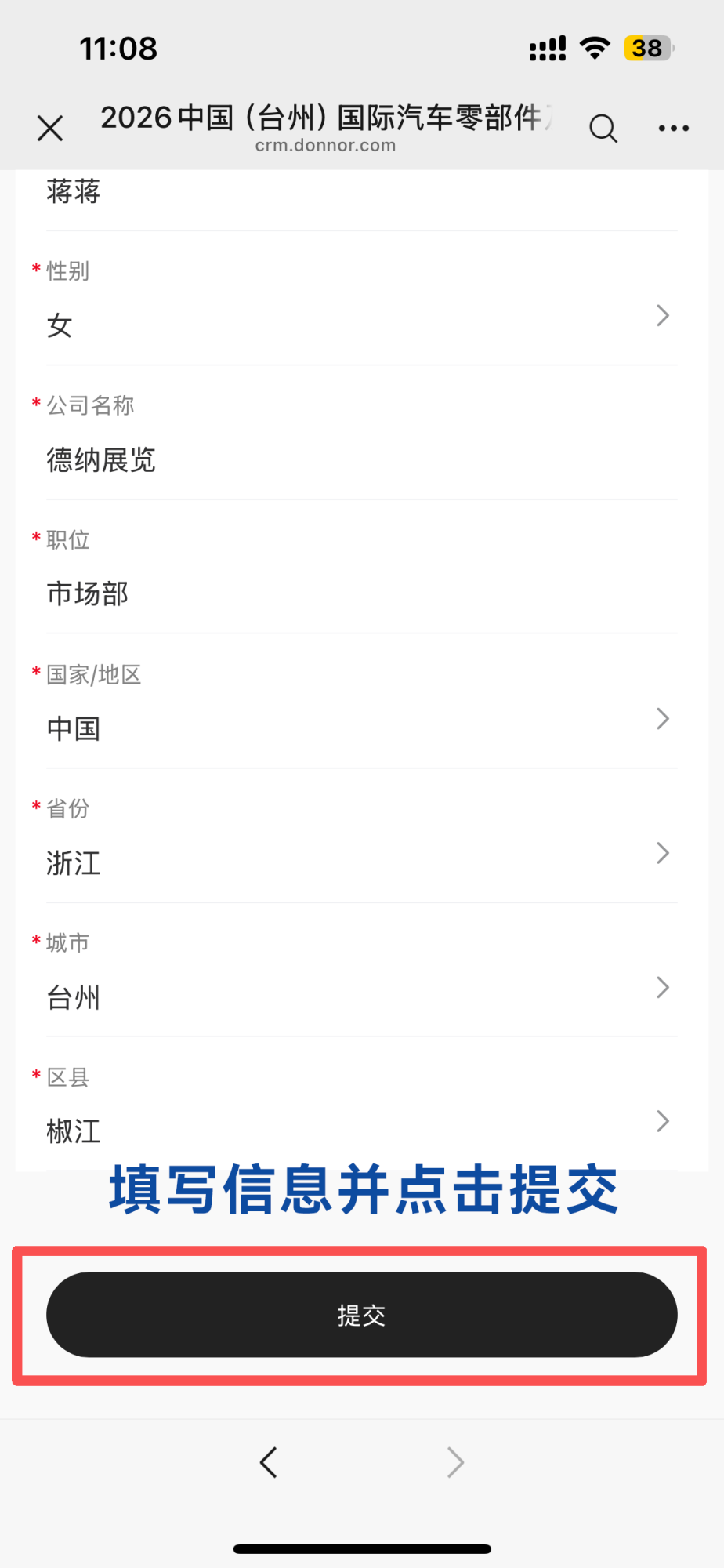
Task: Open the search icon in the header
Action: [603, 128]
